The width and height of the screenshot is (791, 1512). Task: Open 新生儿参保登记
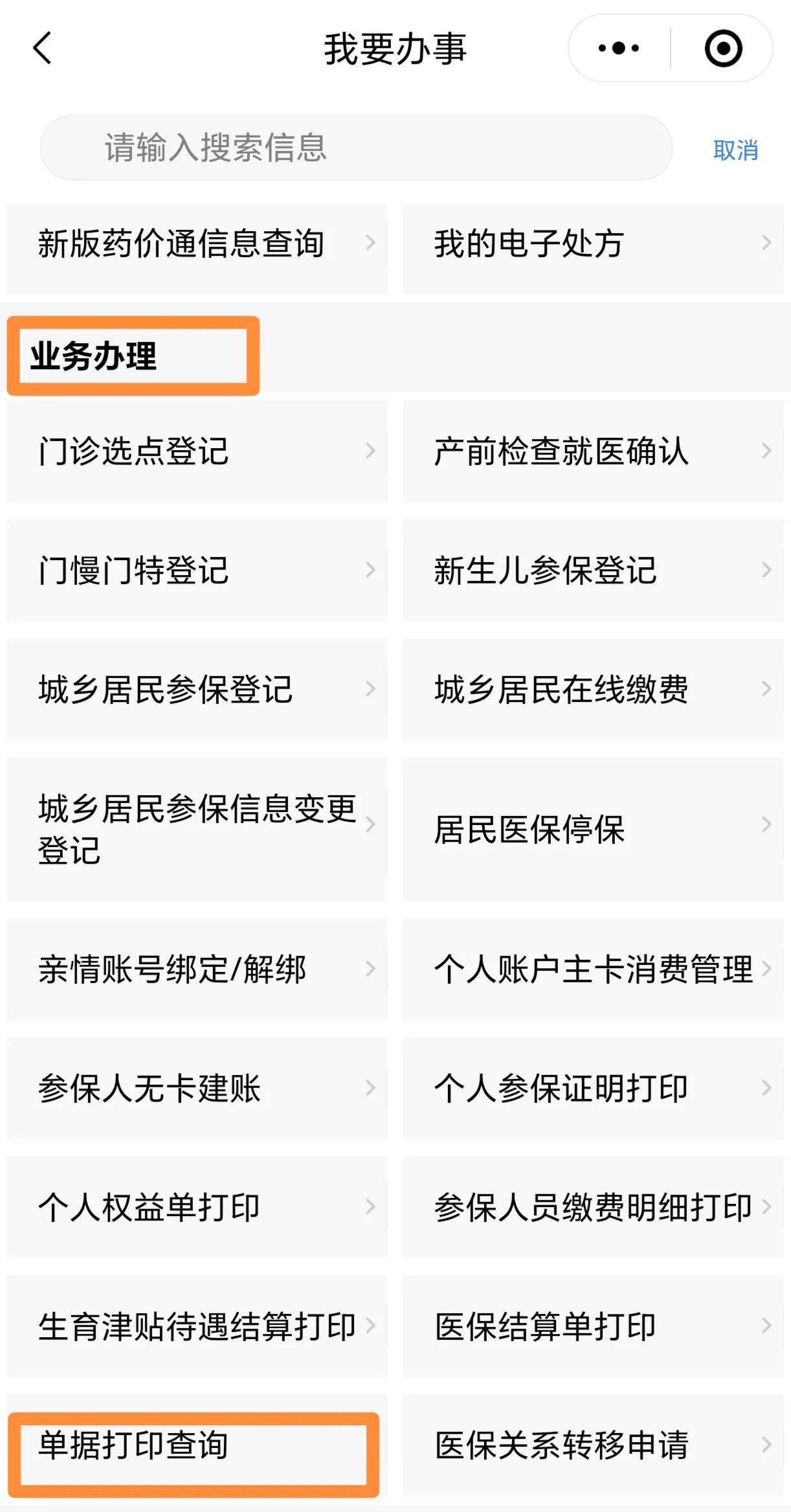click(593, 570)
